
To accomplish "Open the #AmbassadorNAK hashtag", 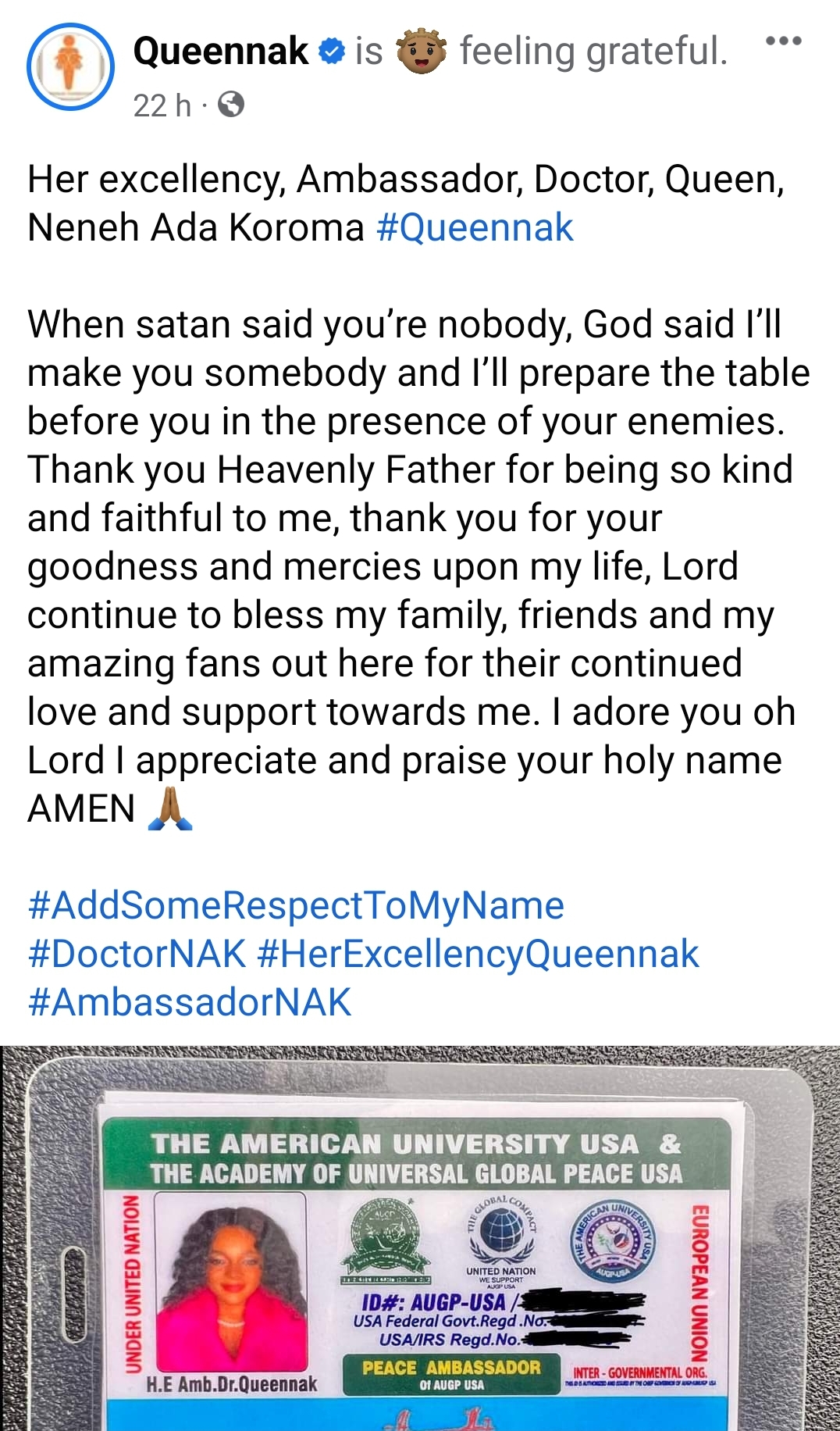I will pos(190,1003).
